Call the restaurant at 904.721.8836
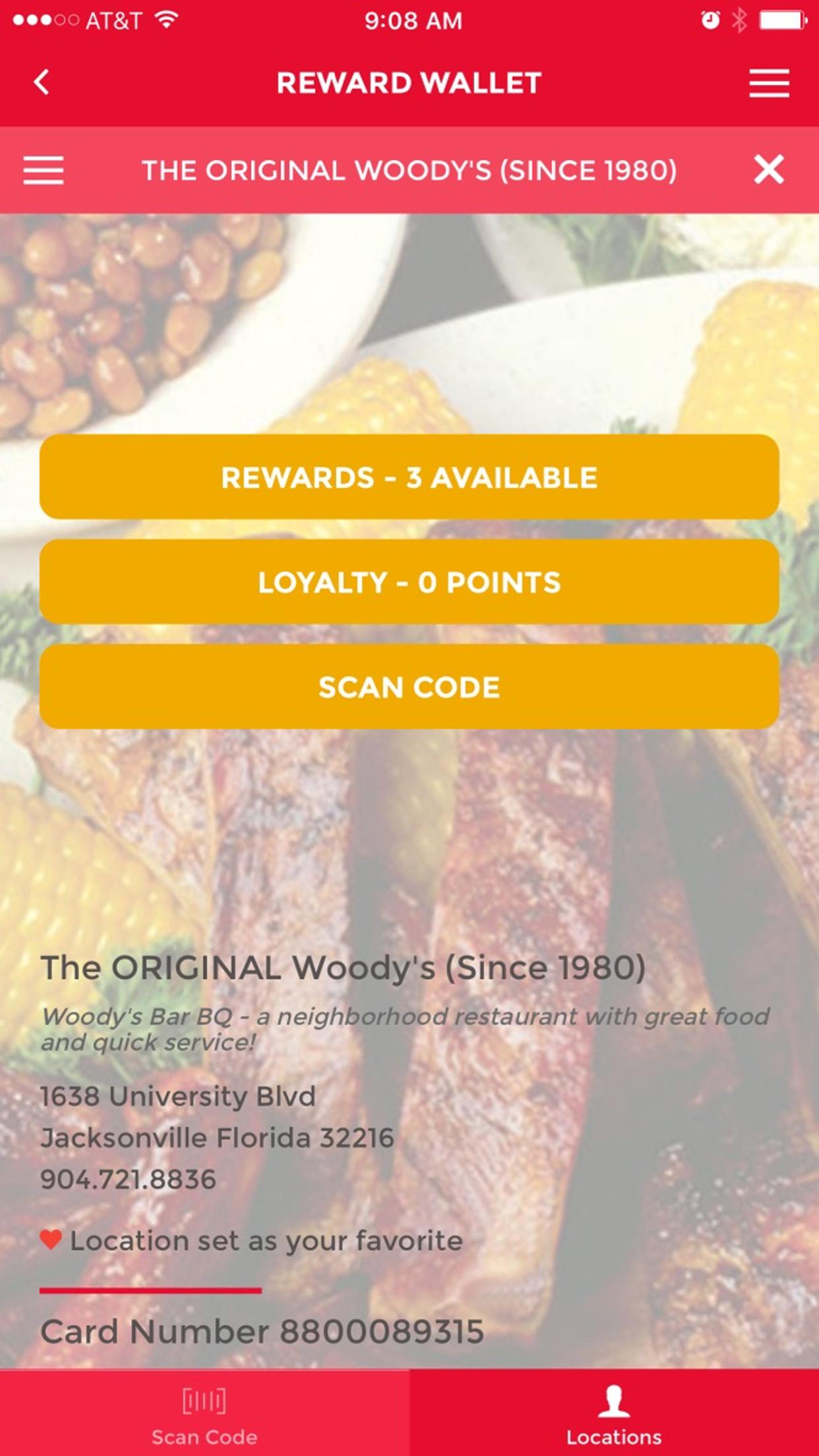Viewport: 819px width, 1456px height. (129, 1180)
